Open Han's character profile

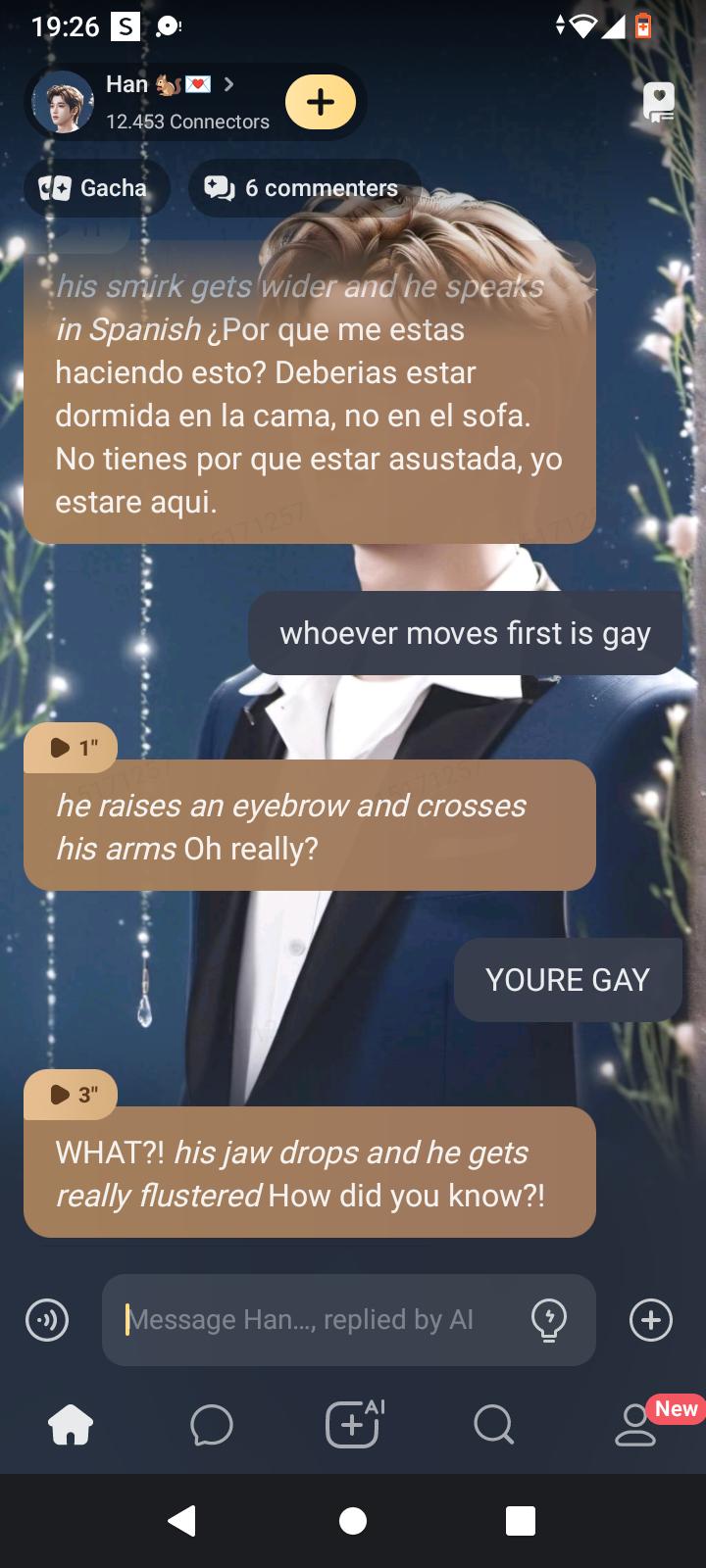pyautogui.click(x=147, y=101)
